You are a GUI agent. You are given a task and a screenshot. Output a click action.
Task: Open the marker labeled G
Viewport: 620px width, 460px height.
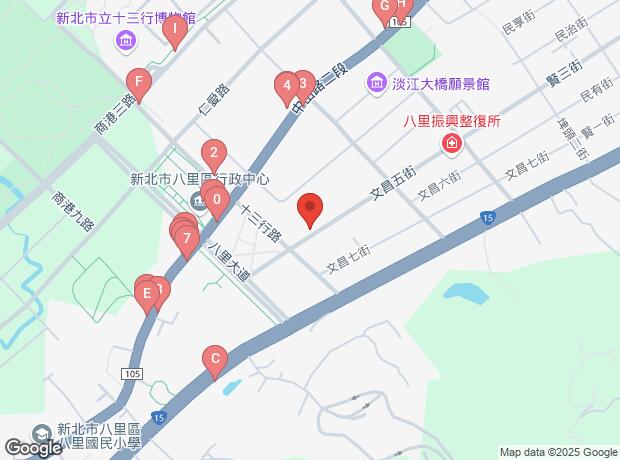383,9
